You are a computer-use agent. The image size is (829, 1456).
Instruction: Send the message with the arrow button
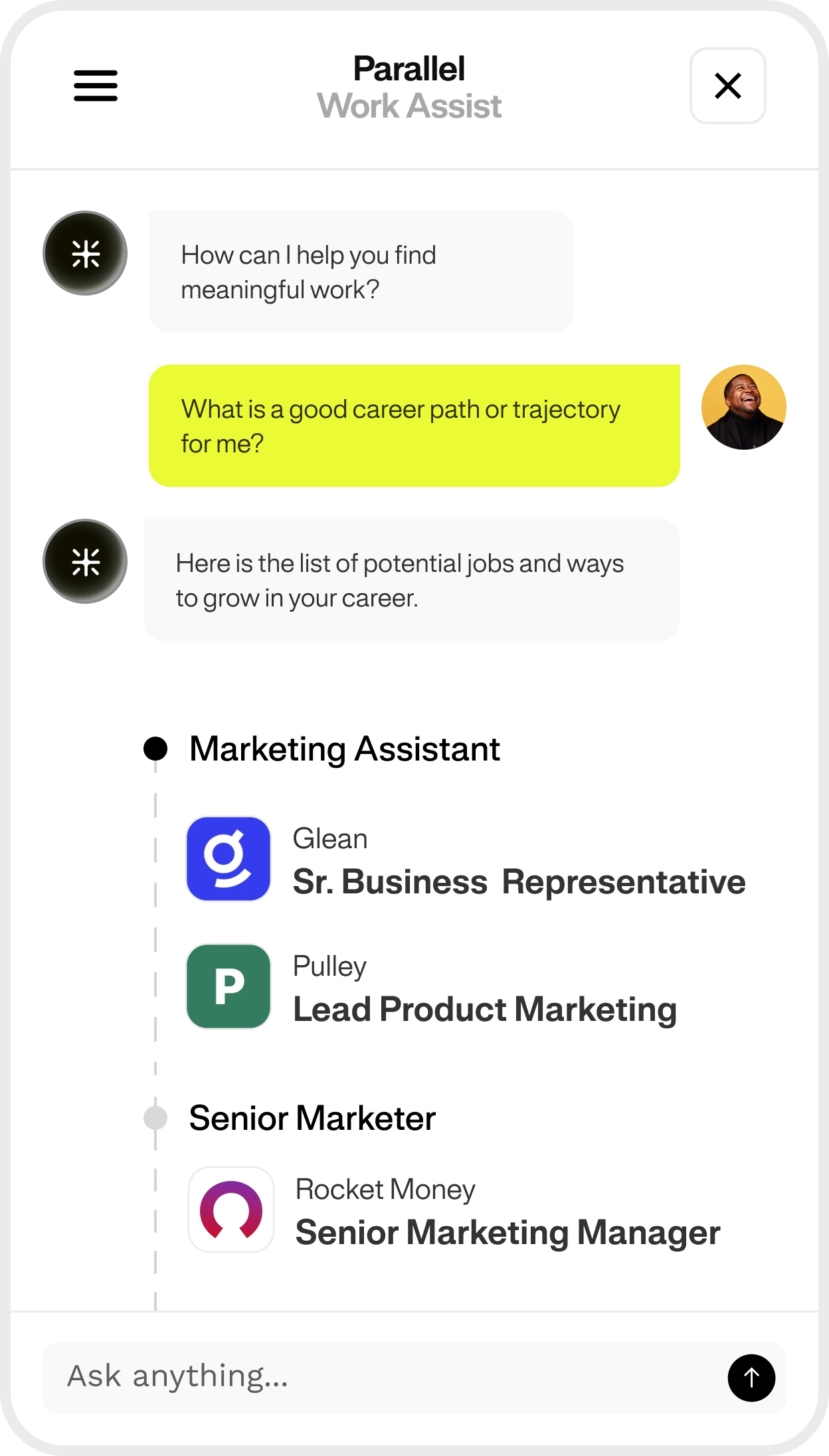(x=751, y=1378)
